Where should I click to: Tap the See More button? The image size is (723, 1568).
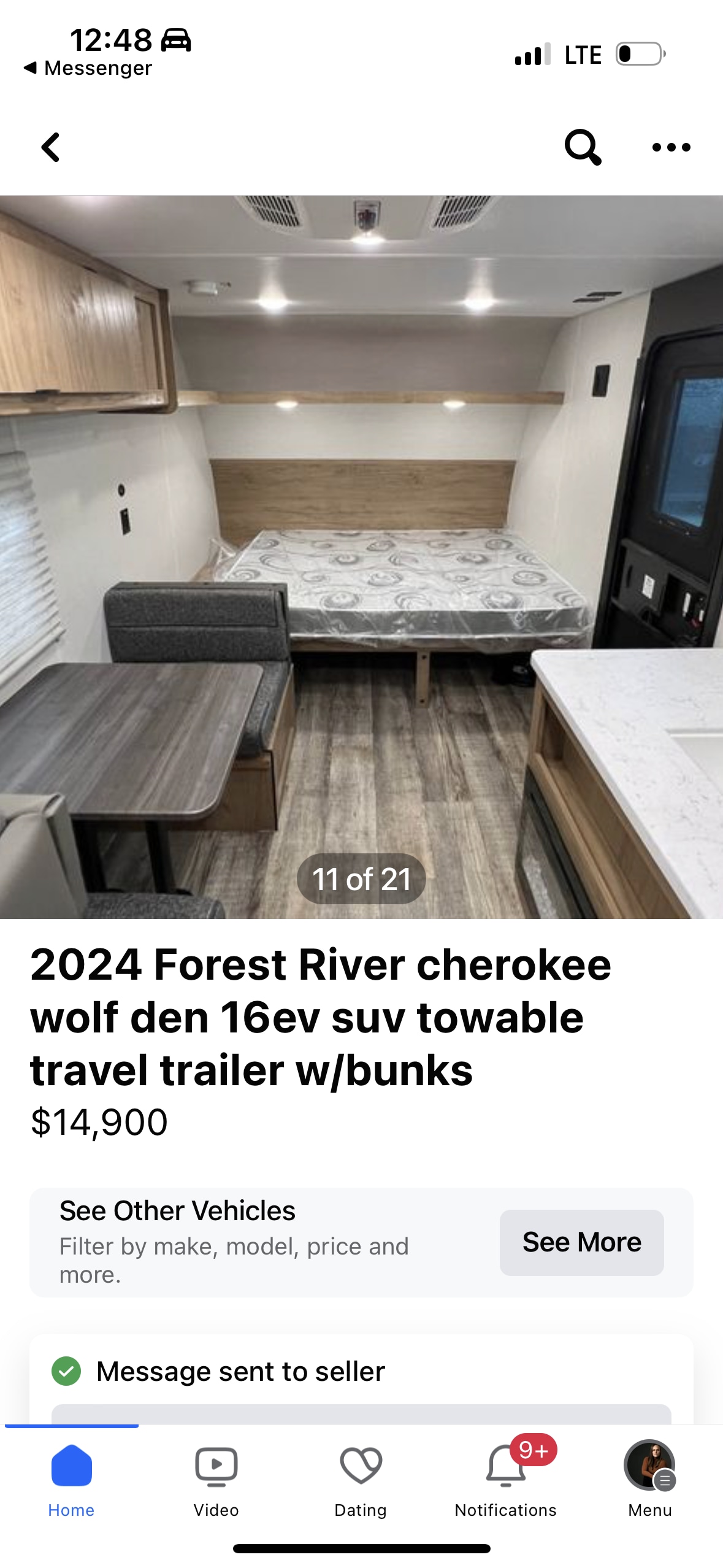pos(581,1242)
